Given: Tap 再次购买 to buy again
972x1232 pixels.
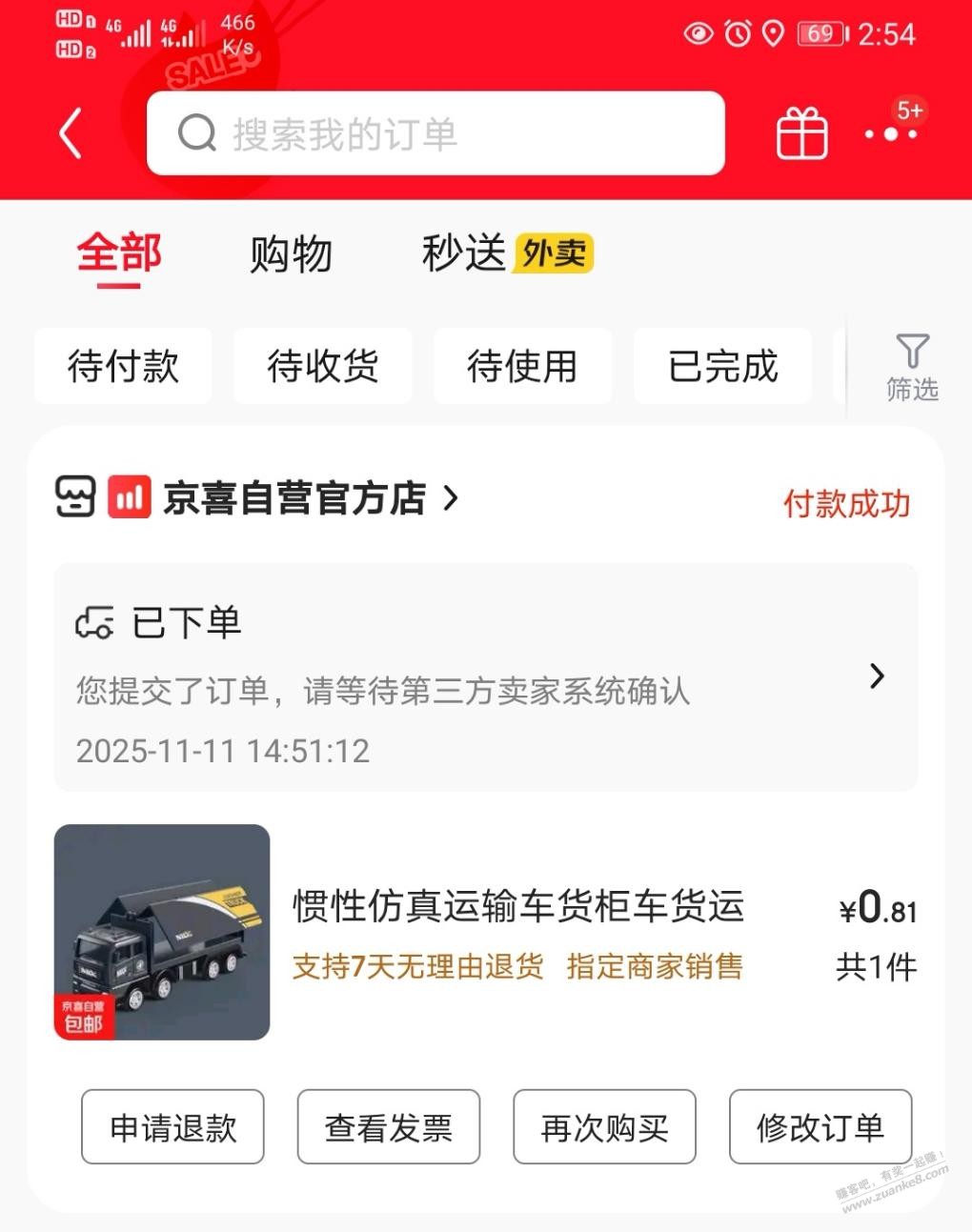Looking at the screenshot, I should pyautogui.click(x=604, y=1127).
